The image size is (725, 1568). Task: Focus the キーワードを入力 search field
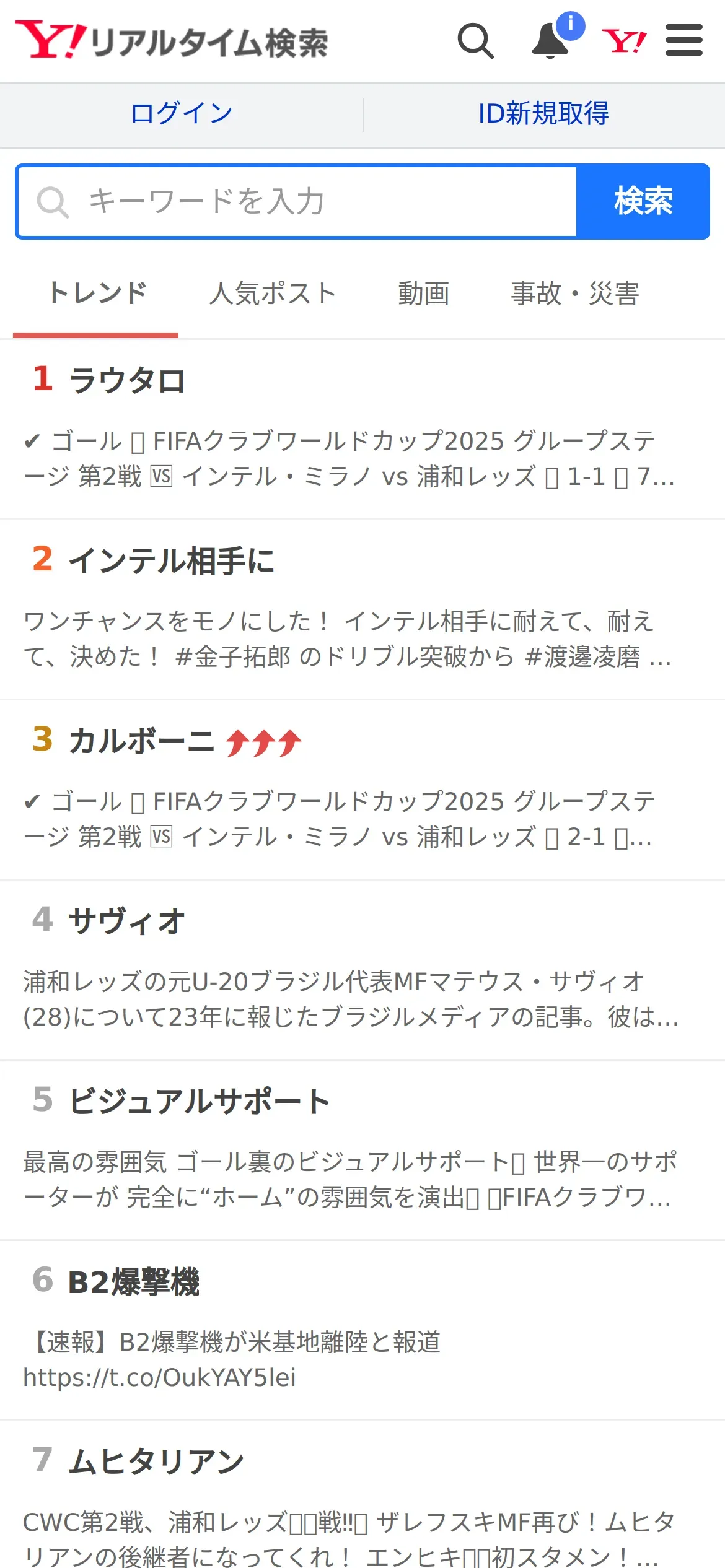pos(297,201)
